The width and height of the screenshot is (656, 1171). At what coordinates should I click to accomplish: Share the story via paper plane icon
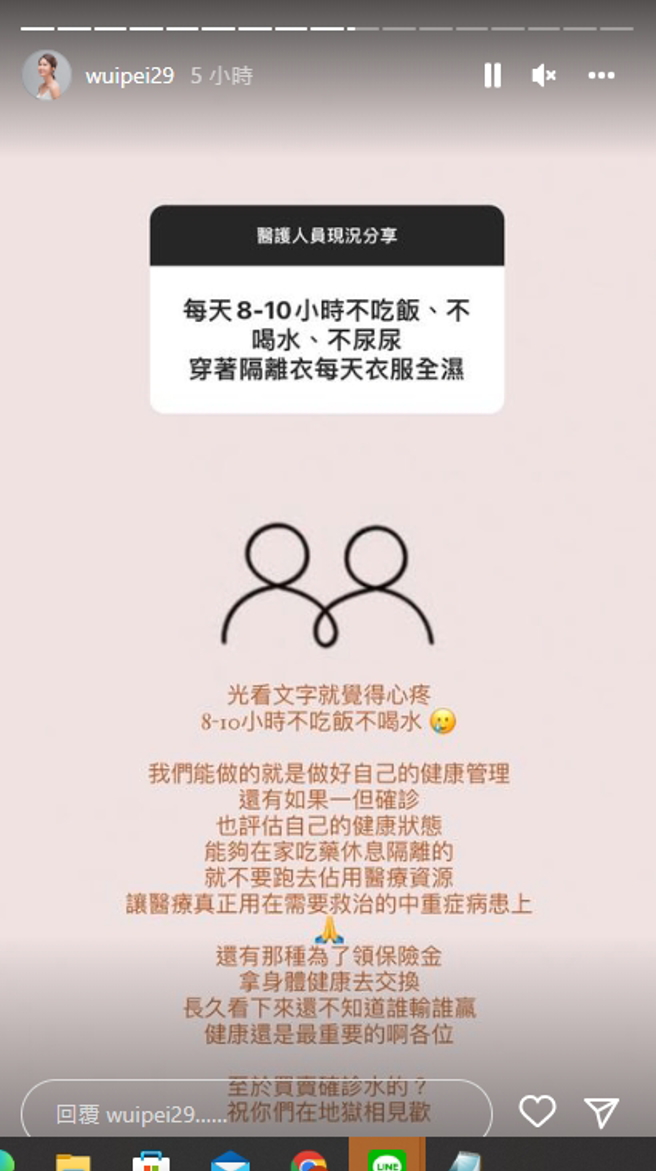point(601,1111)
